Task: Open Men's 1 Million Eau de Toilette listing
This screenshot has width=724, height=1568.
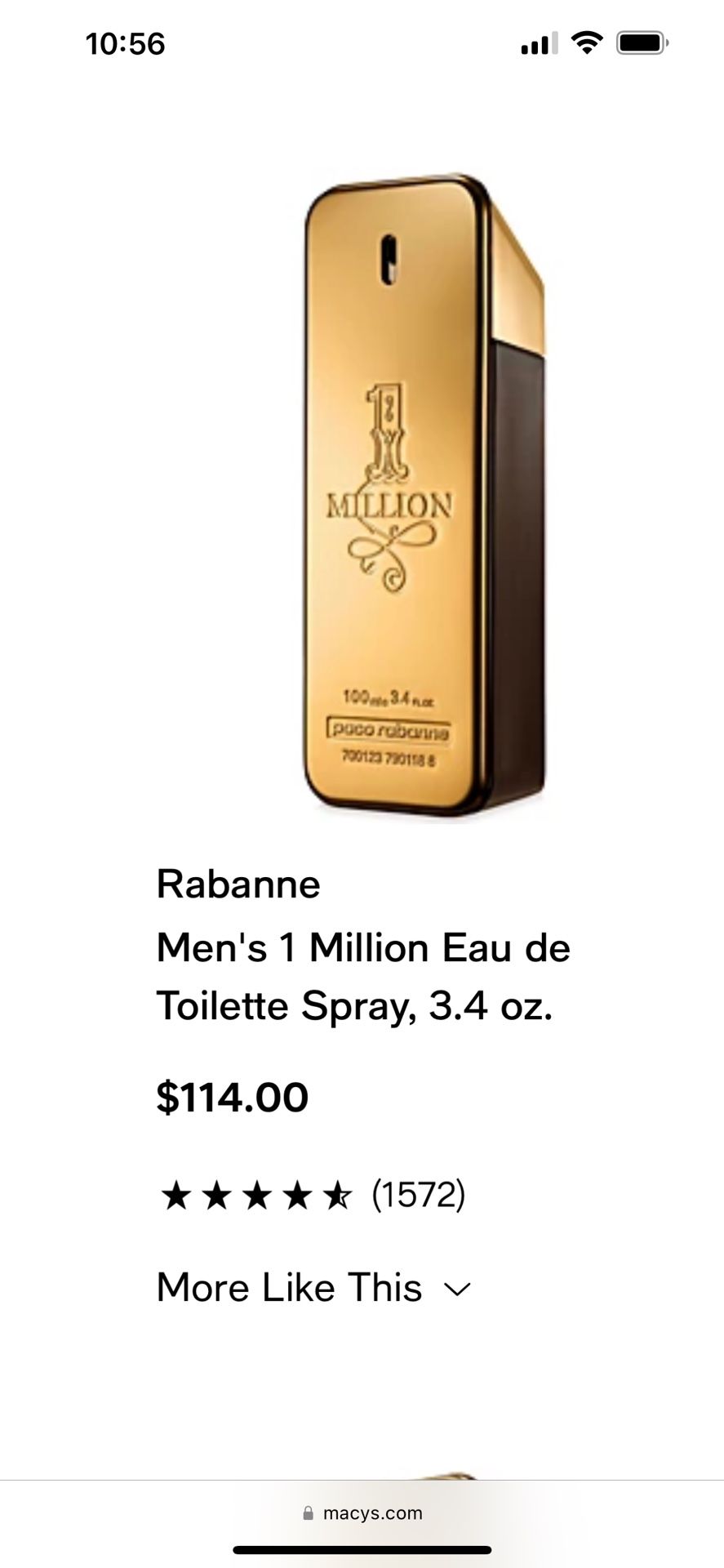Action: point(362,976)
